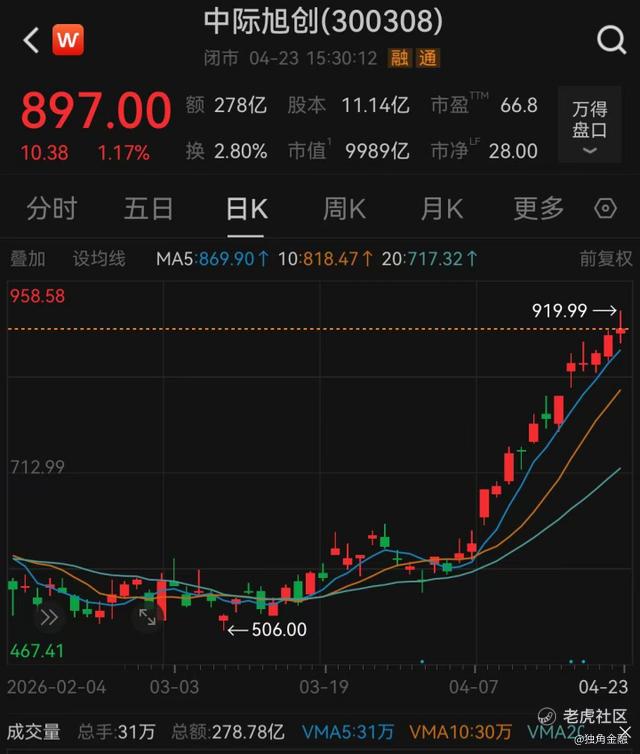
Task: Open chart settings hexagon icon
Action: tap(605, 209)
